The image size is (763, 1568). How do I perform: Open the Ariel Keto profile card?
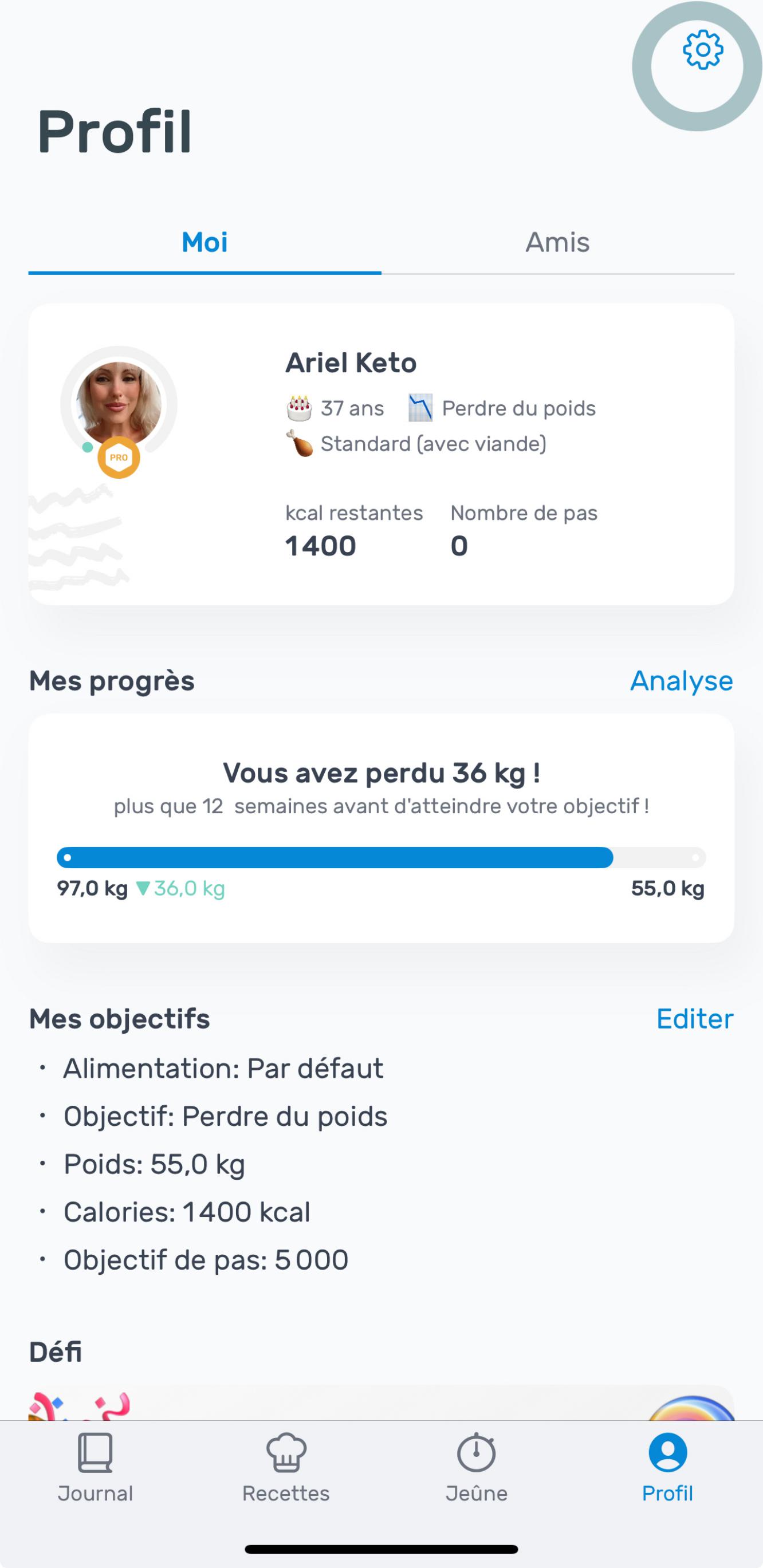[381, 454]
